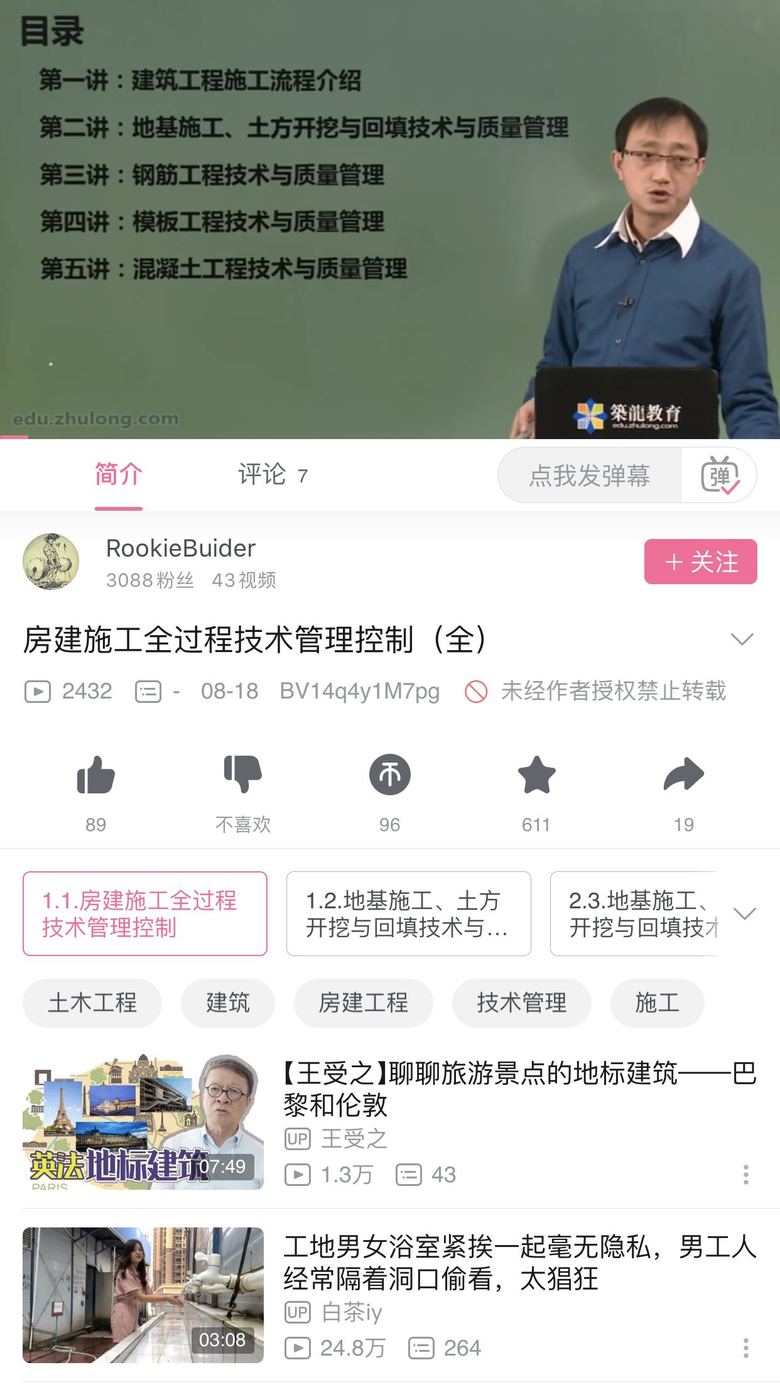Image resolution: width=780 pixels, height=1387 pixels.
Task: Open the 房建工程 tag
Action: pos(363,1003)
